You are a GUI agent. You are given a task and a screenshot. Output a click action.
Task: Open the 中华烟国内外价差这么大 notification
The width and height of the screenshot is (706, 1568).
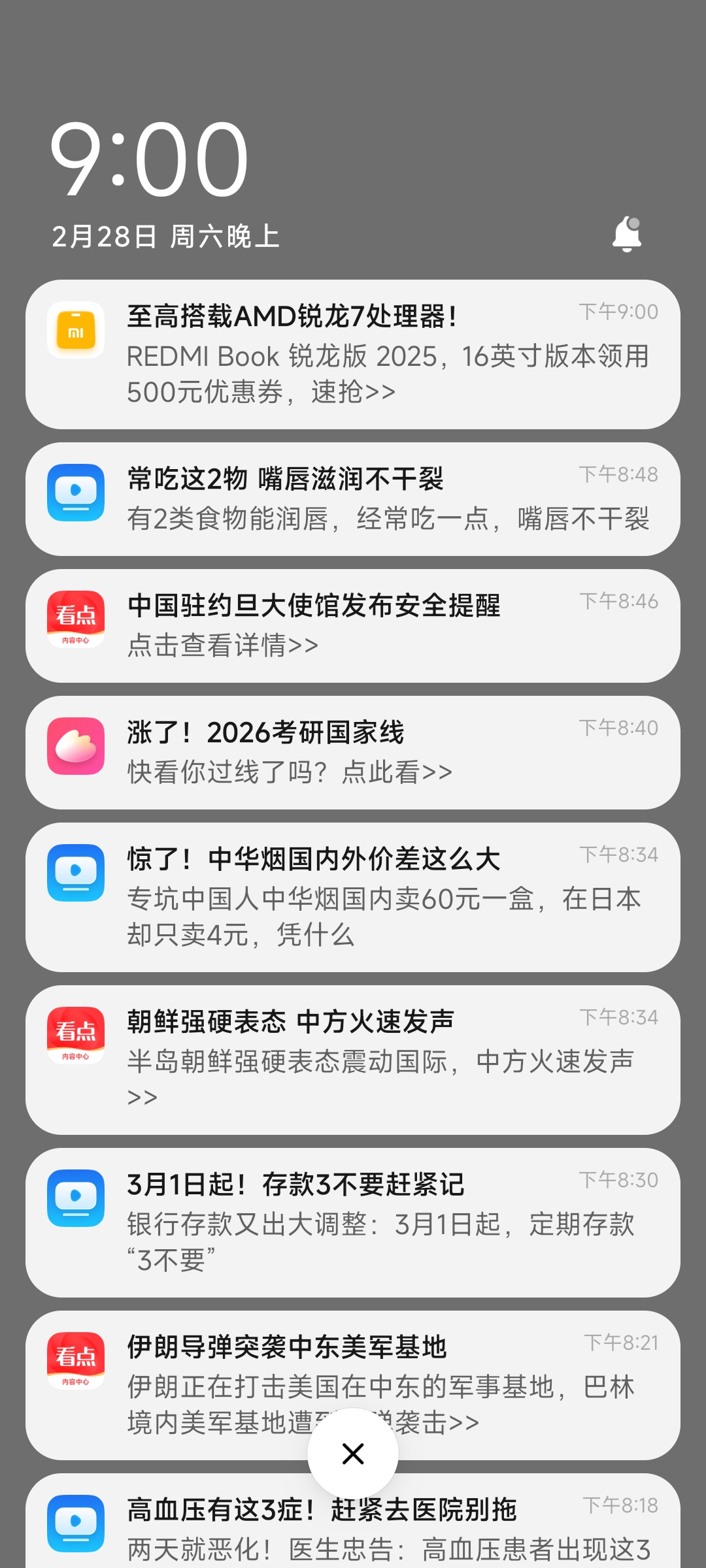[x=353, y=897]
